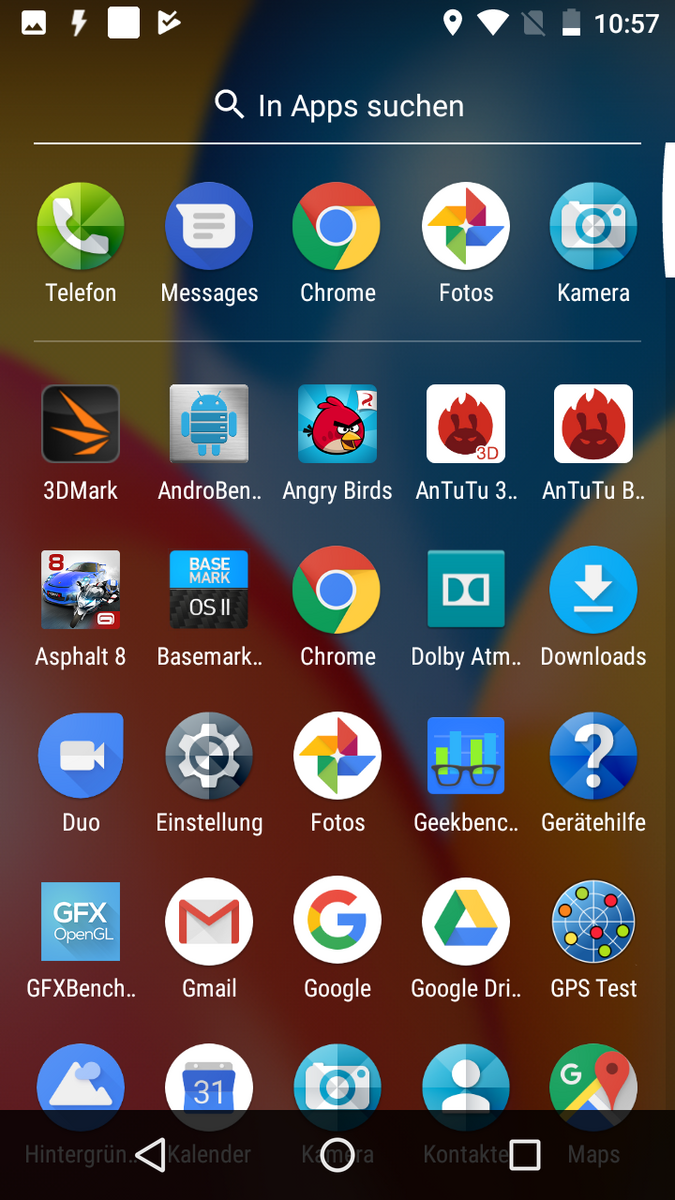The height and width of the screenshot is (1200, 675).
Task: Start the Angry Birds game
Action: [x=338, y=424]
